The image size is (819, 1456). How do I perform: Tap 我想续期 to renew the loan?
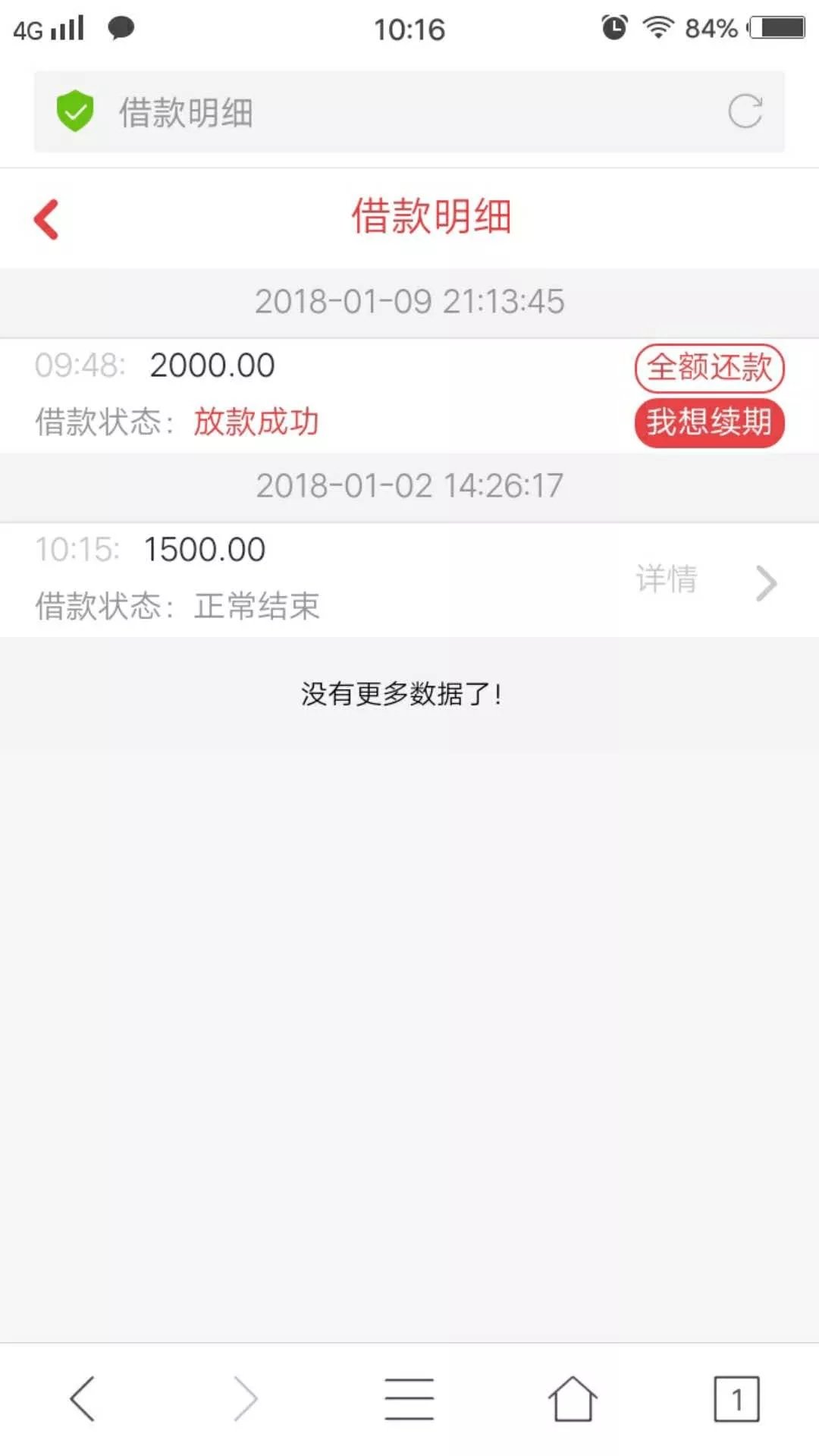tap(709, 422)
